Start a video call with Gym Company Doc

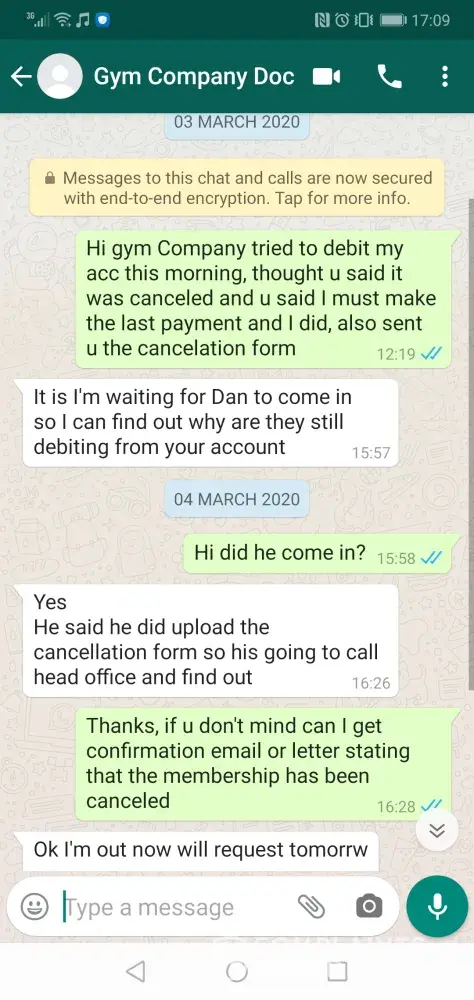[326, 77]
